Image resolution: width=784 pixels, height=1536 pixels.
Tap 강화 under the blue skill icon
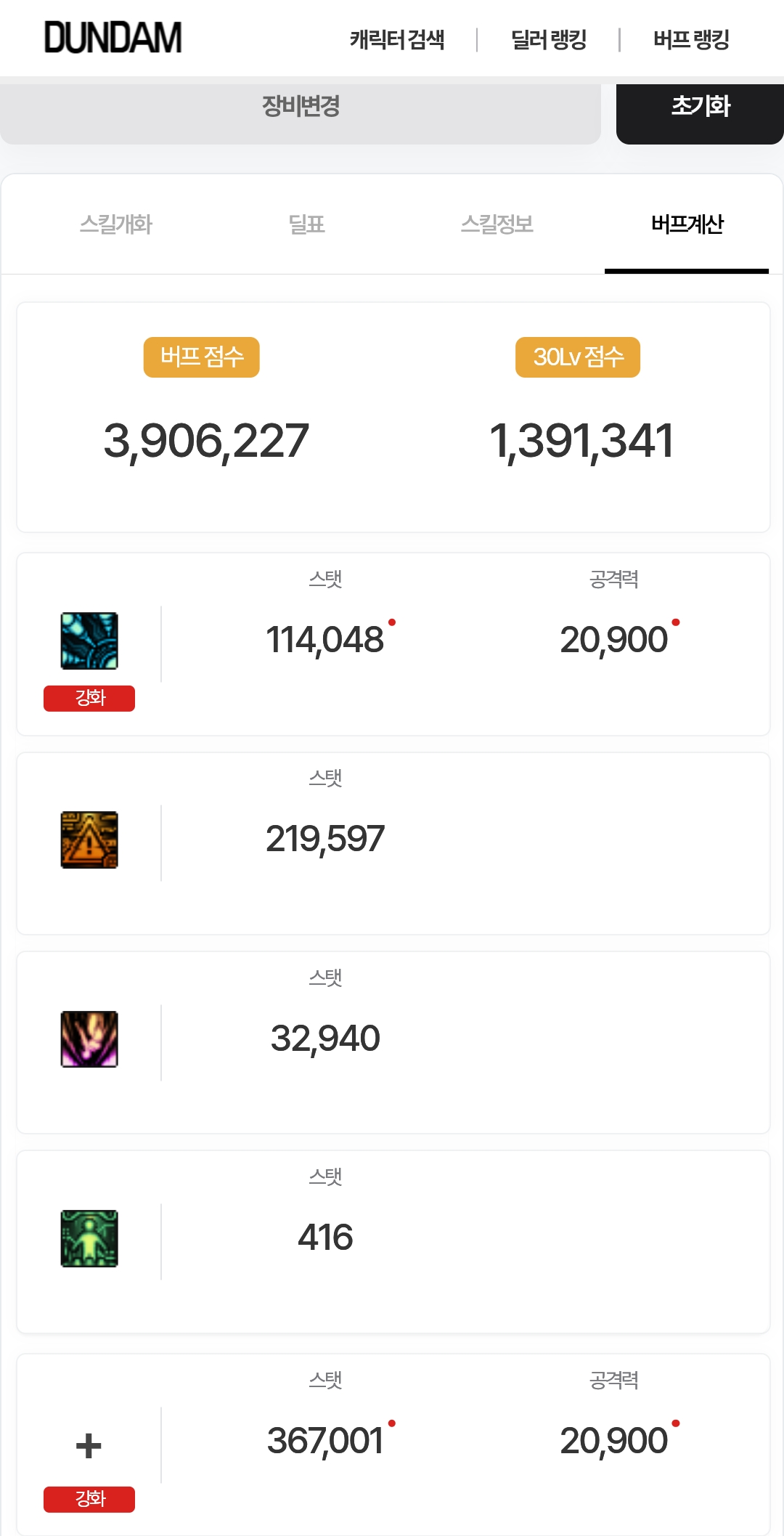click(89, 698)
